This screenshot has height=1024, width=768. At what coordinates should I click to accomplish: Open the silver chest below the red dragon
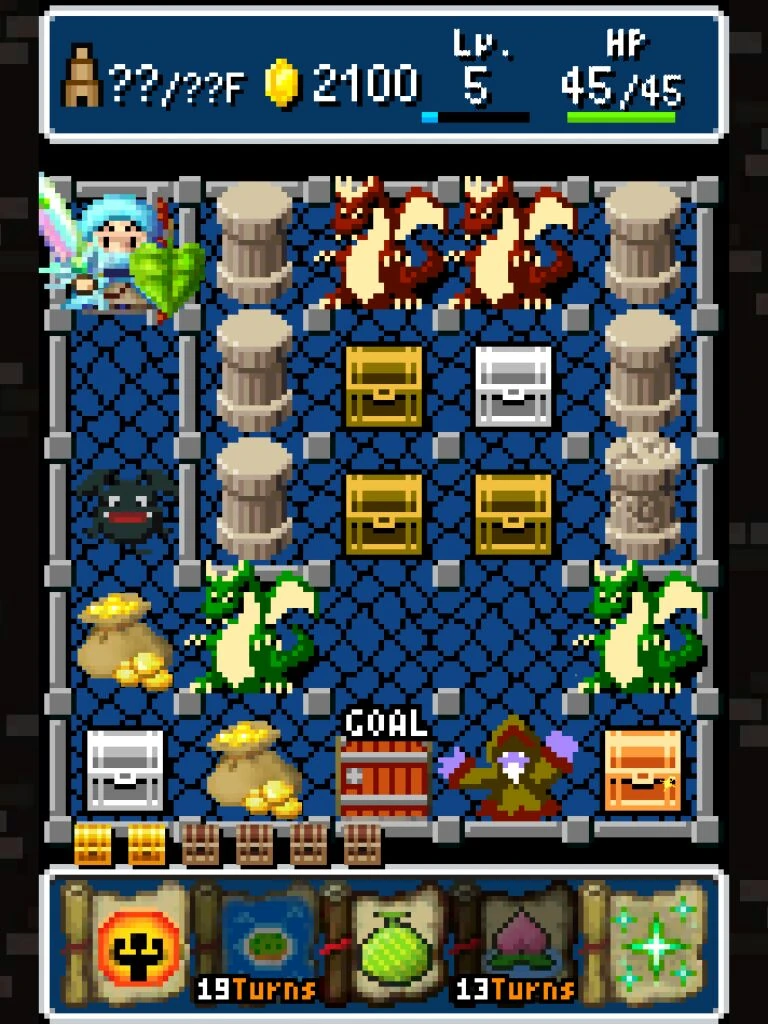(x=514, y=385)
